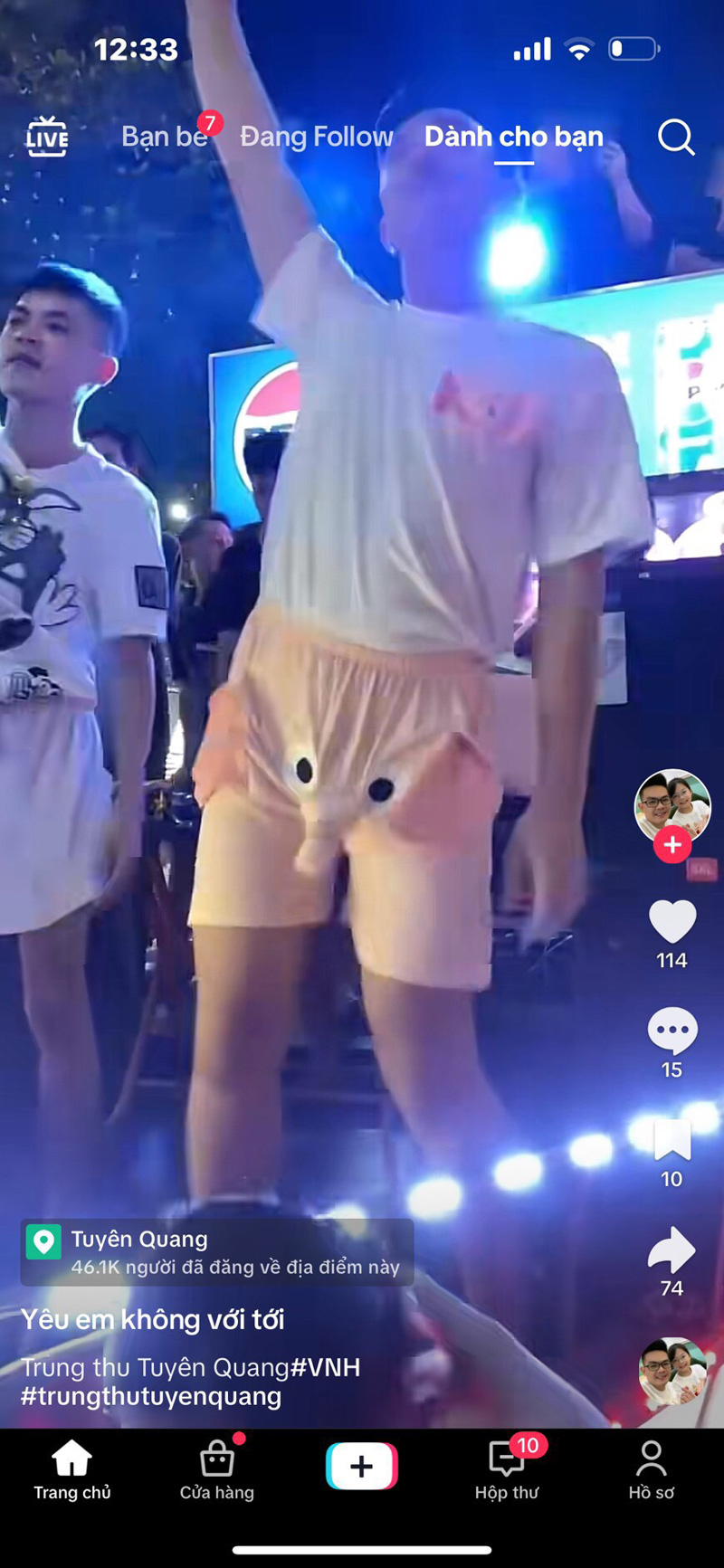Screen dimensions: 724x1568
Task: Follow the creator with the plus badge
Action: 672,845
